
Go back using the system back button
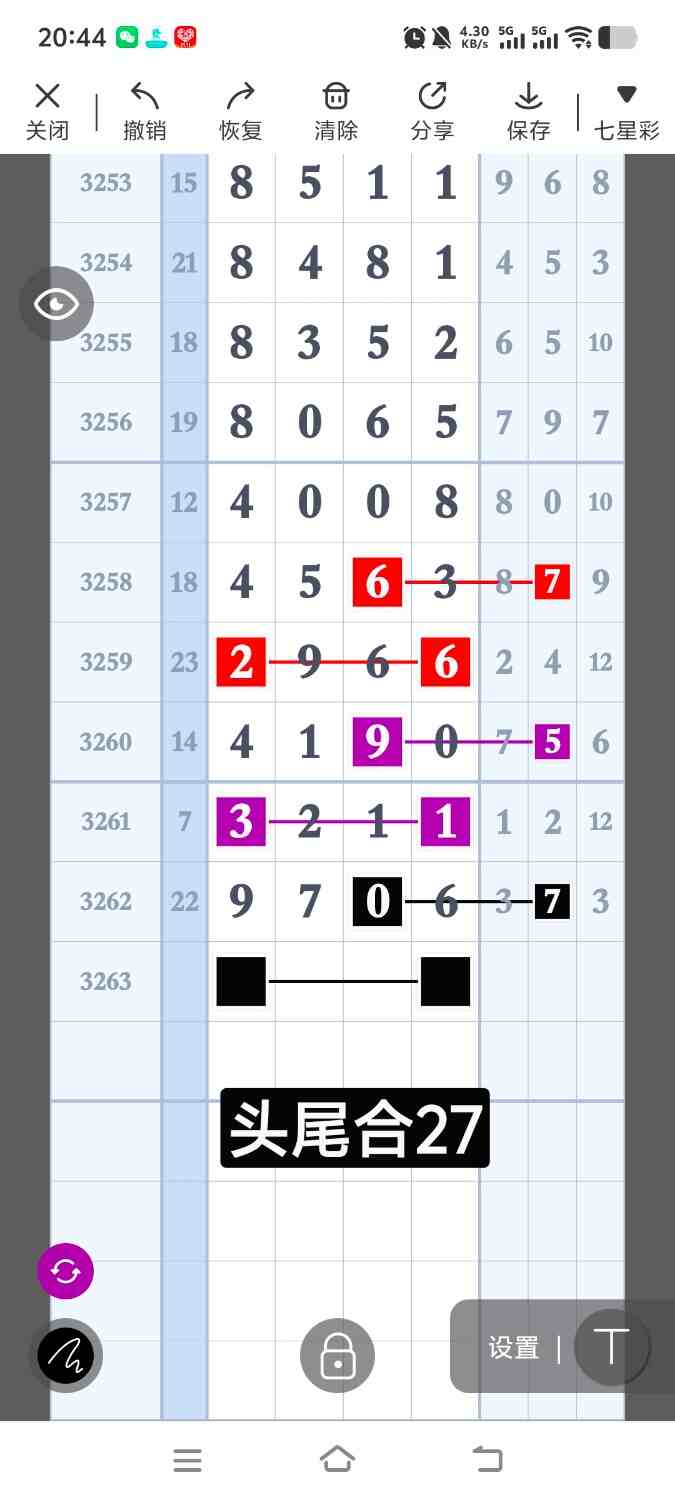point(487,1460)
